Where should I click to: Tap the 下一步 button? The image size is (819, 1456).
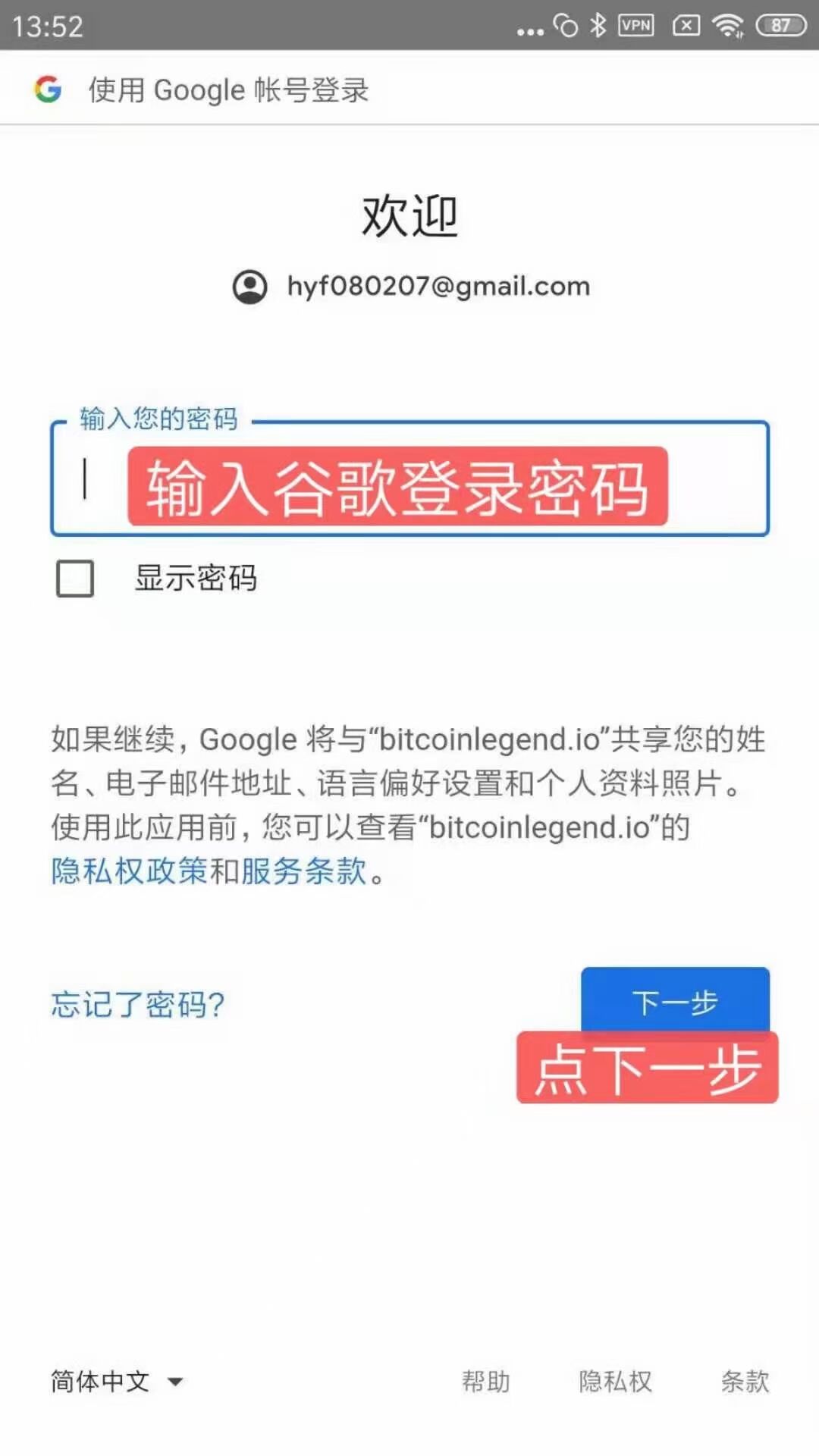(x=675, y=999)
